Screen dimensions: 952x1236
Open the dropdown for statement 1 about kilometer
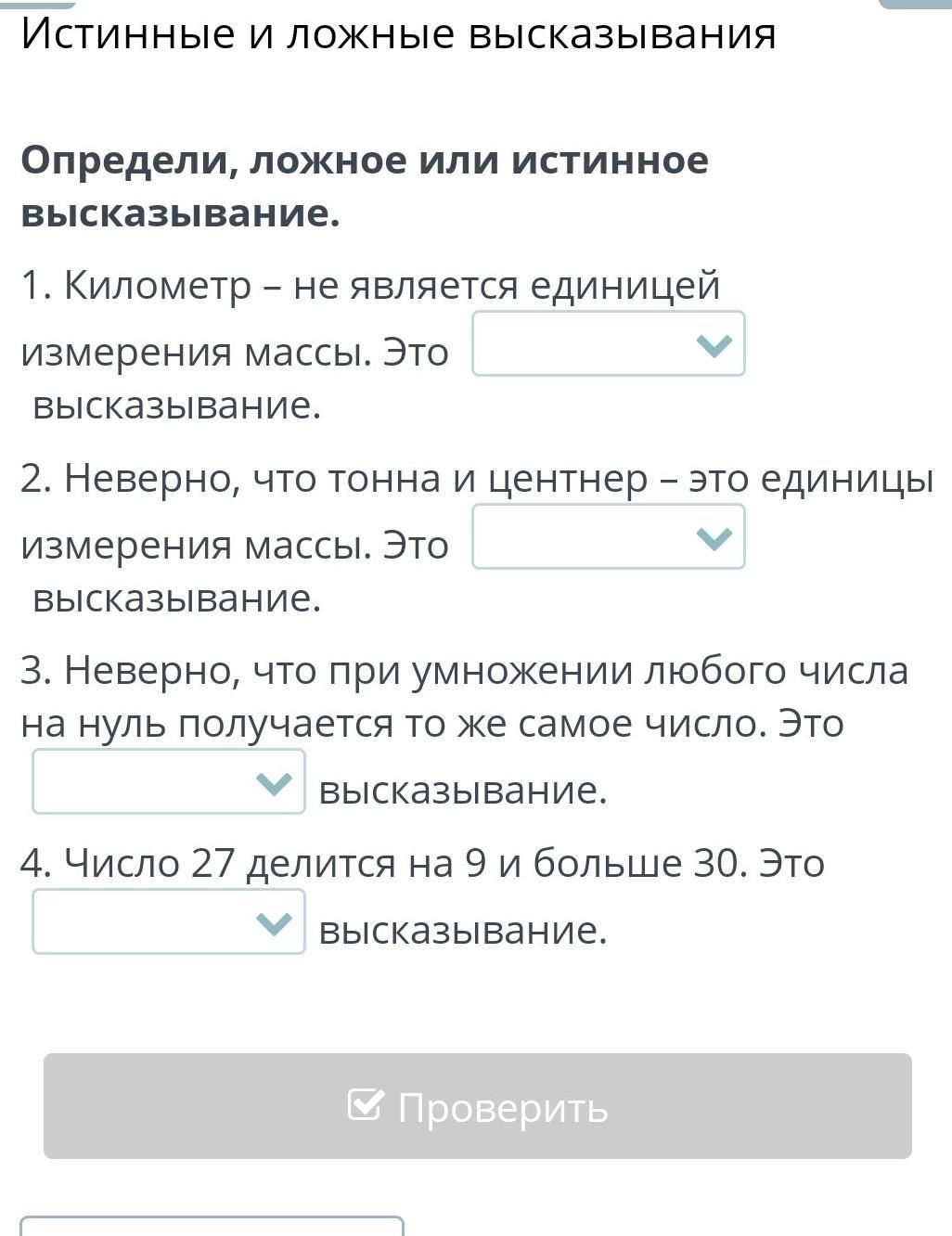point(608,344)
